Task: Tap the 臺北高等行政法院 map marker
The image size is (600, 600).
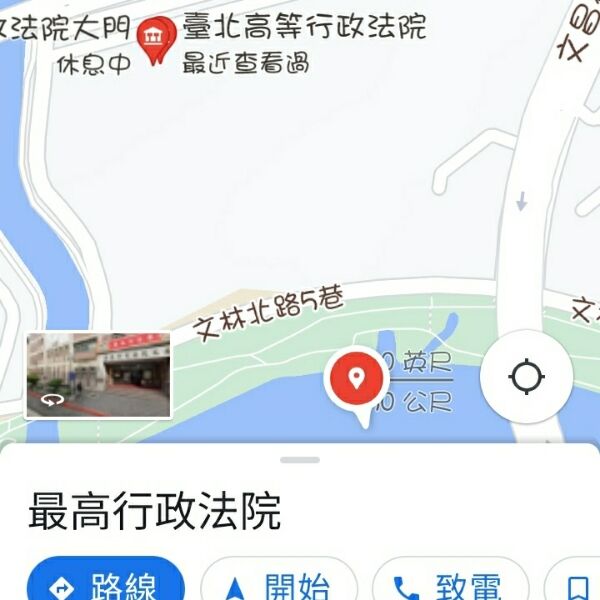Action: pyautogui.click(x=155, y=40)
